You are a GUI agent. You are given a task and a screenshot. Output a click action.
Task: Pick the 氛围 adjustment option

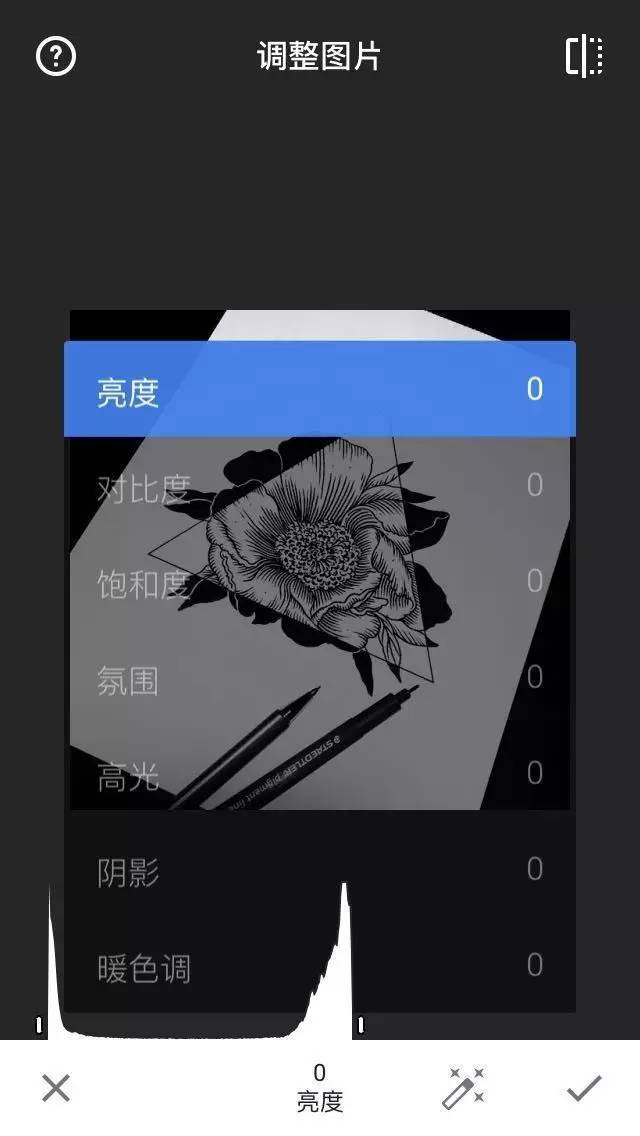click(320, 680)
